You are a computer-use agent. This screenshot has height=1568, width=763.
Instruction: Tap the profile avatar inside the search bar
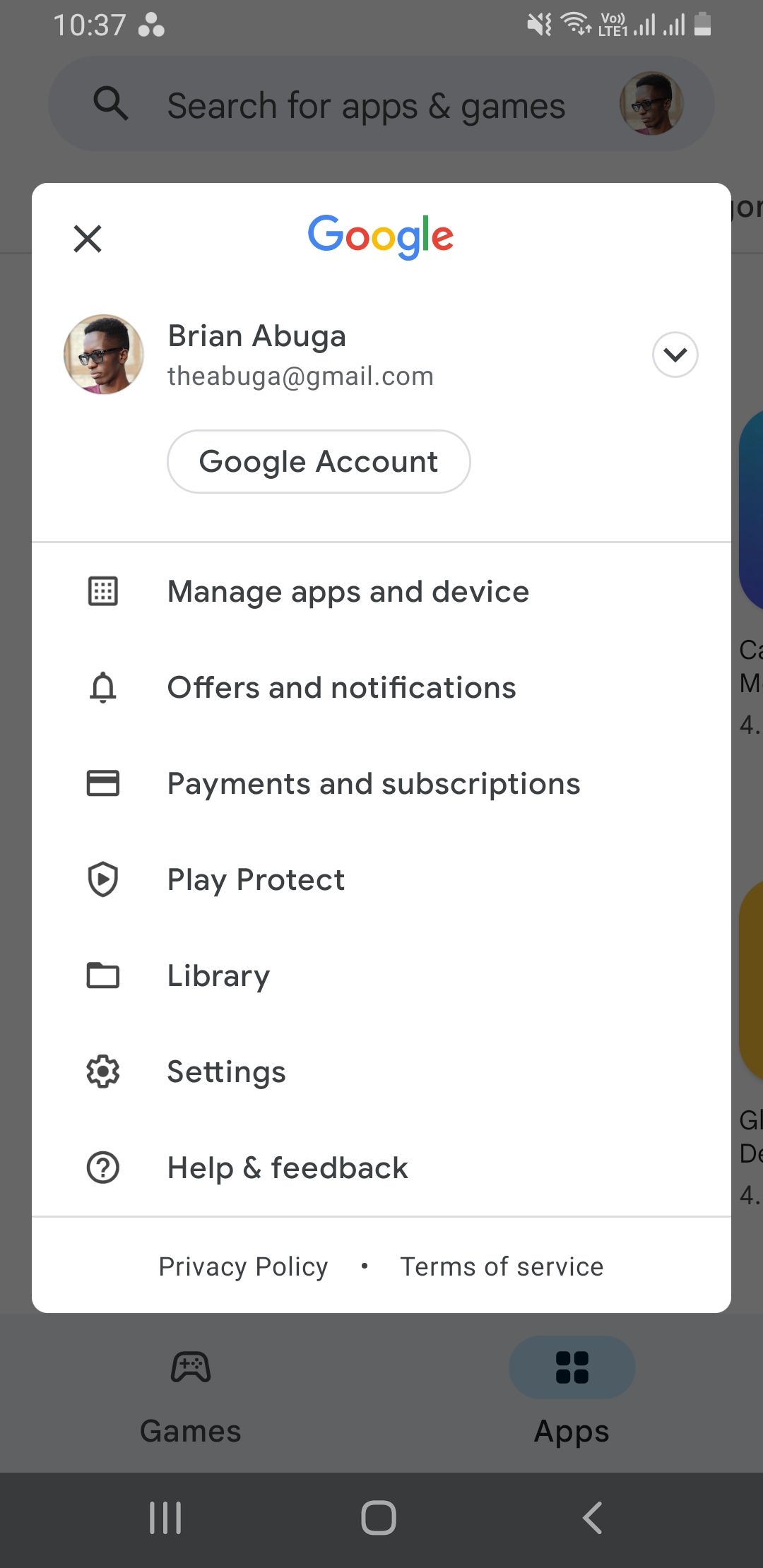[x=651, y=104]
